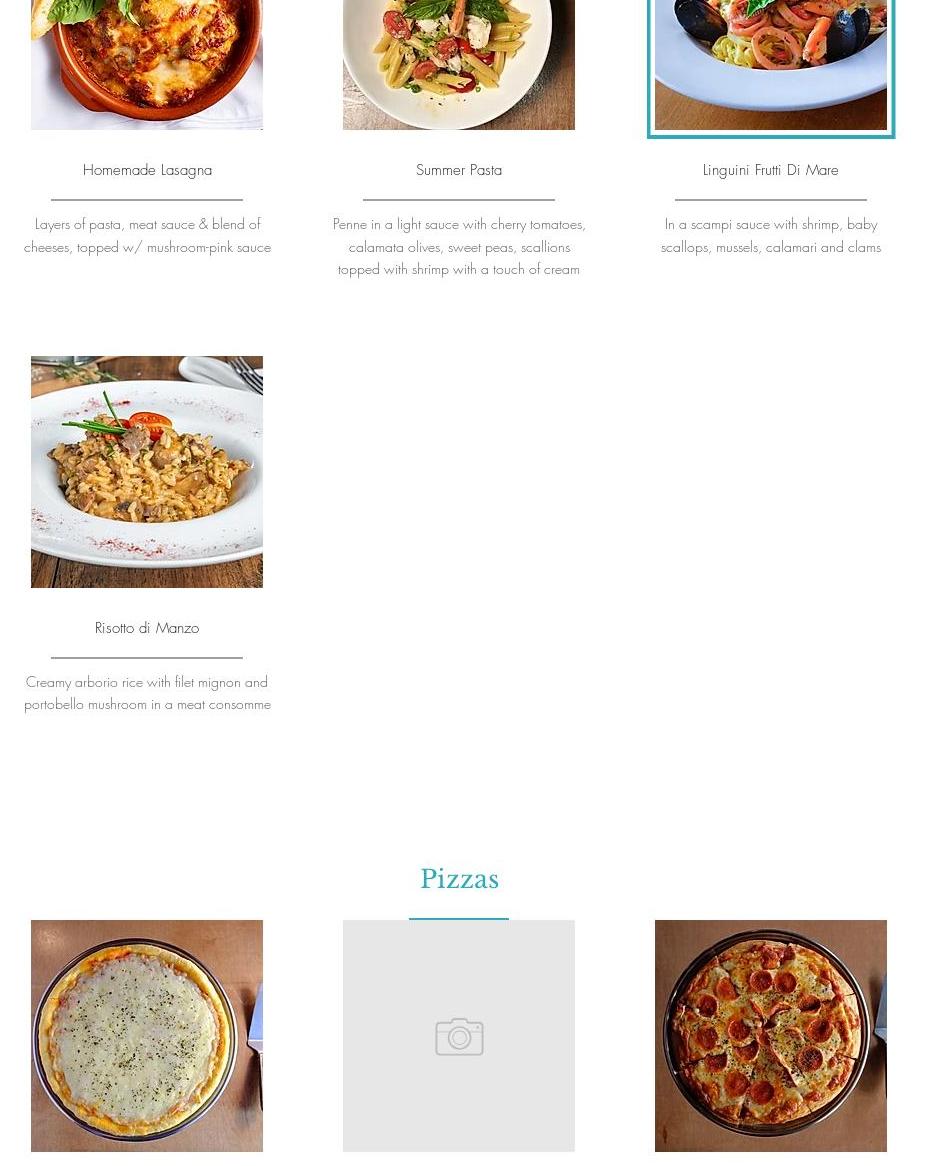Select the pizza with placeholder camera image
The image size is (925, 1166).
pos(458,1036)
